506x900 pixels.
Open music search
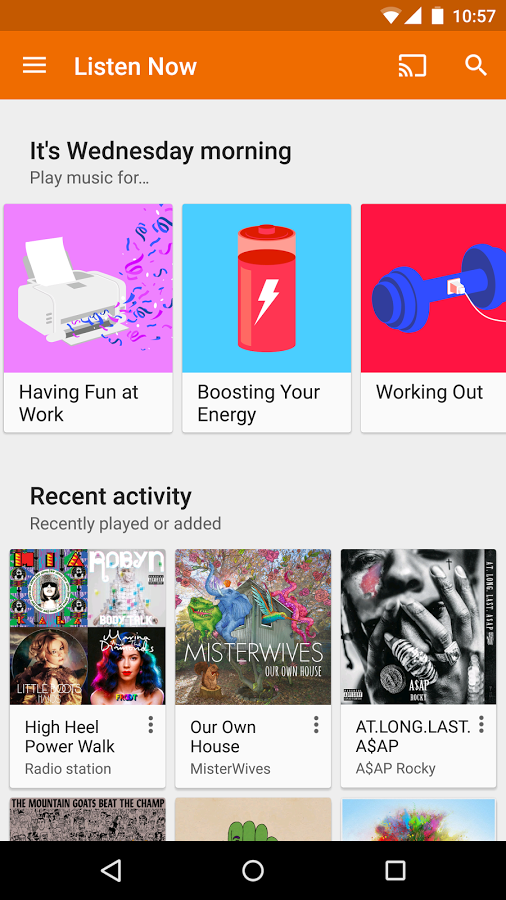[x=476, y=65]
